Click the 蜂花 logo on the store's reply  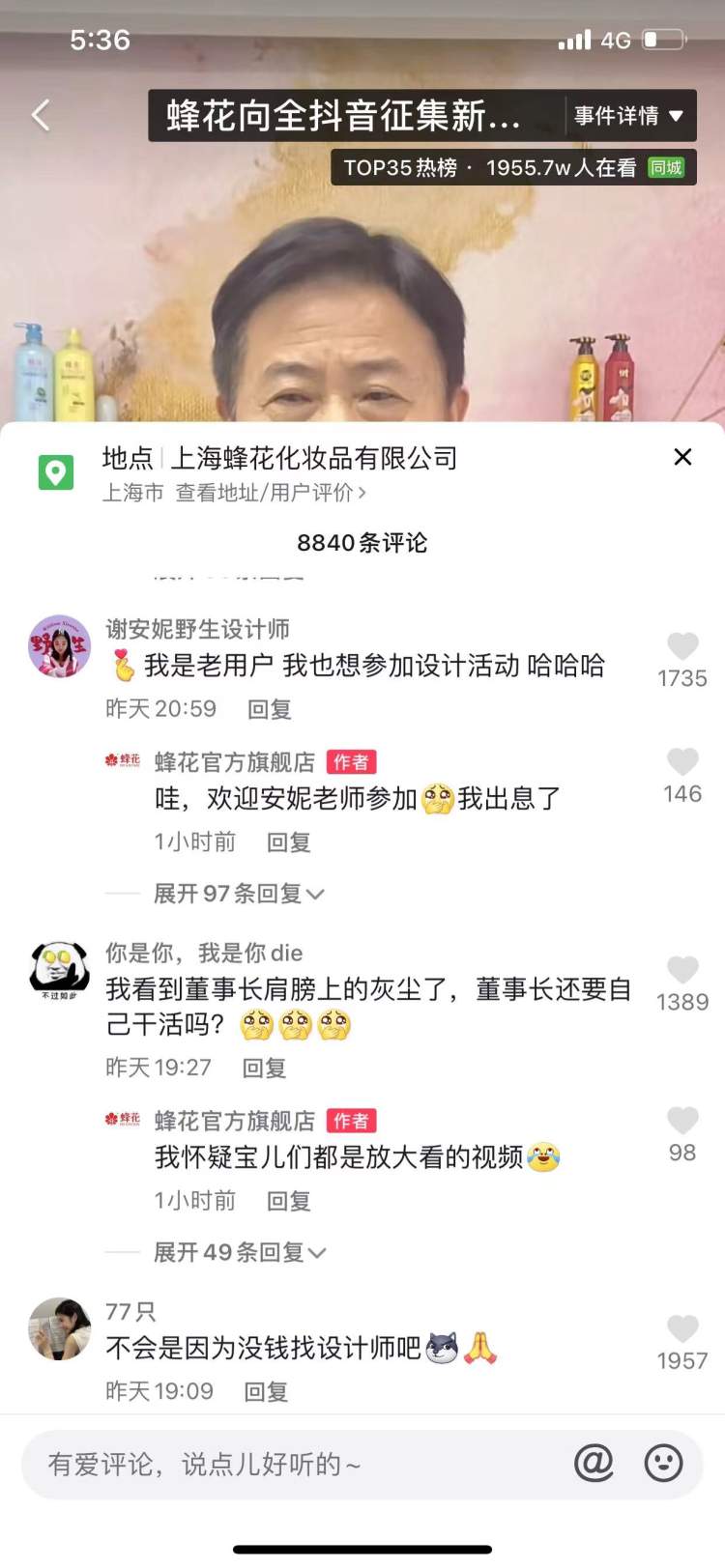121,760
